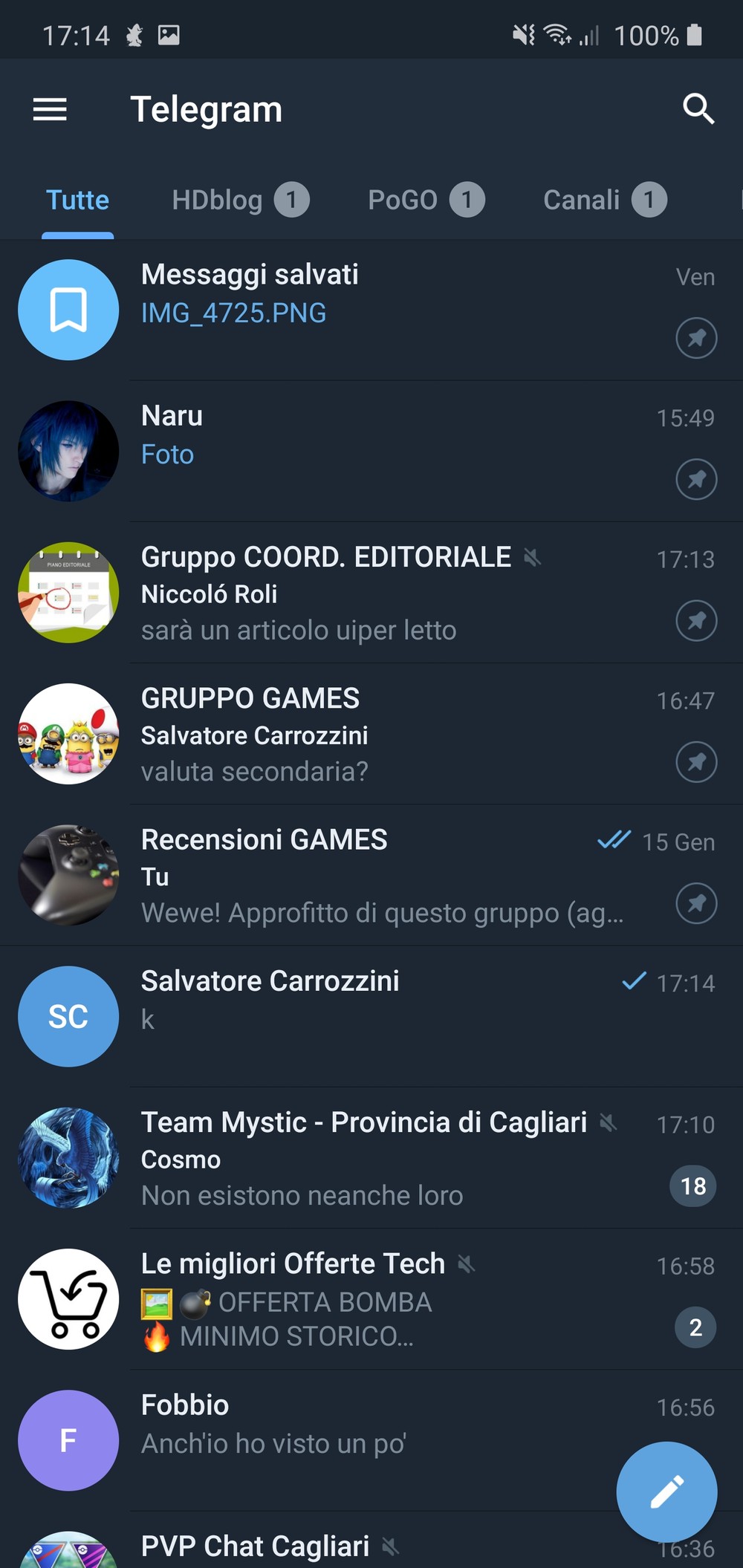Screen dimensions: 743x1568
Task: Compose a new message with pencil button
Action: coord(666,1491)
